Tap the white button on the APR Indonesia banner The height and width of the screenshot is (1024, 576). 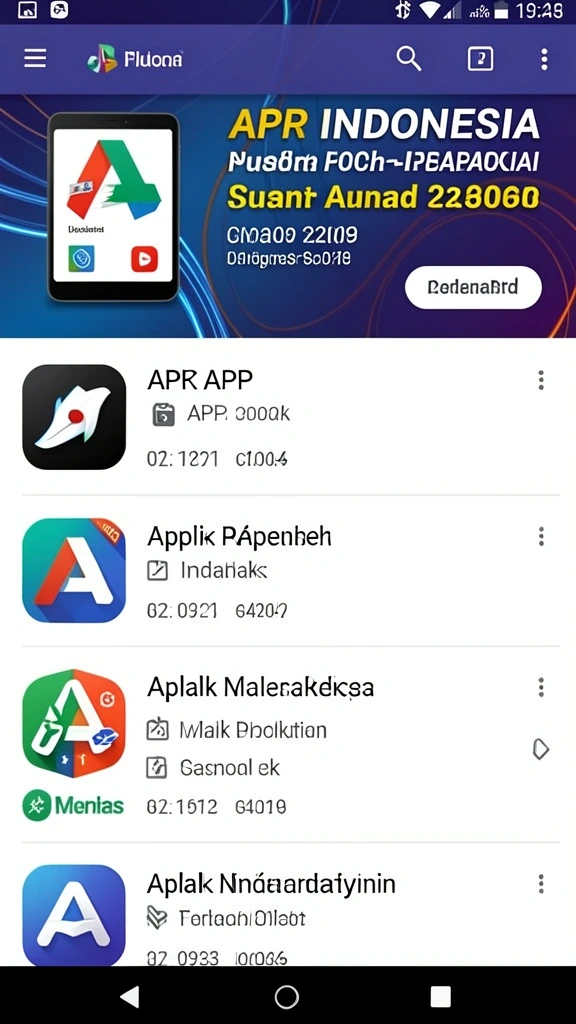click(473, 287)
